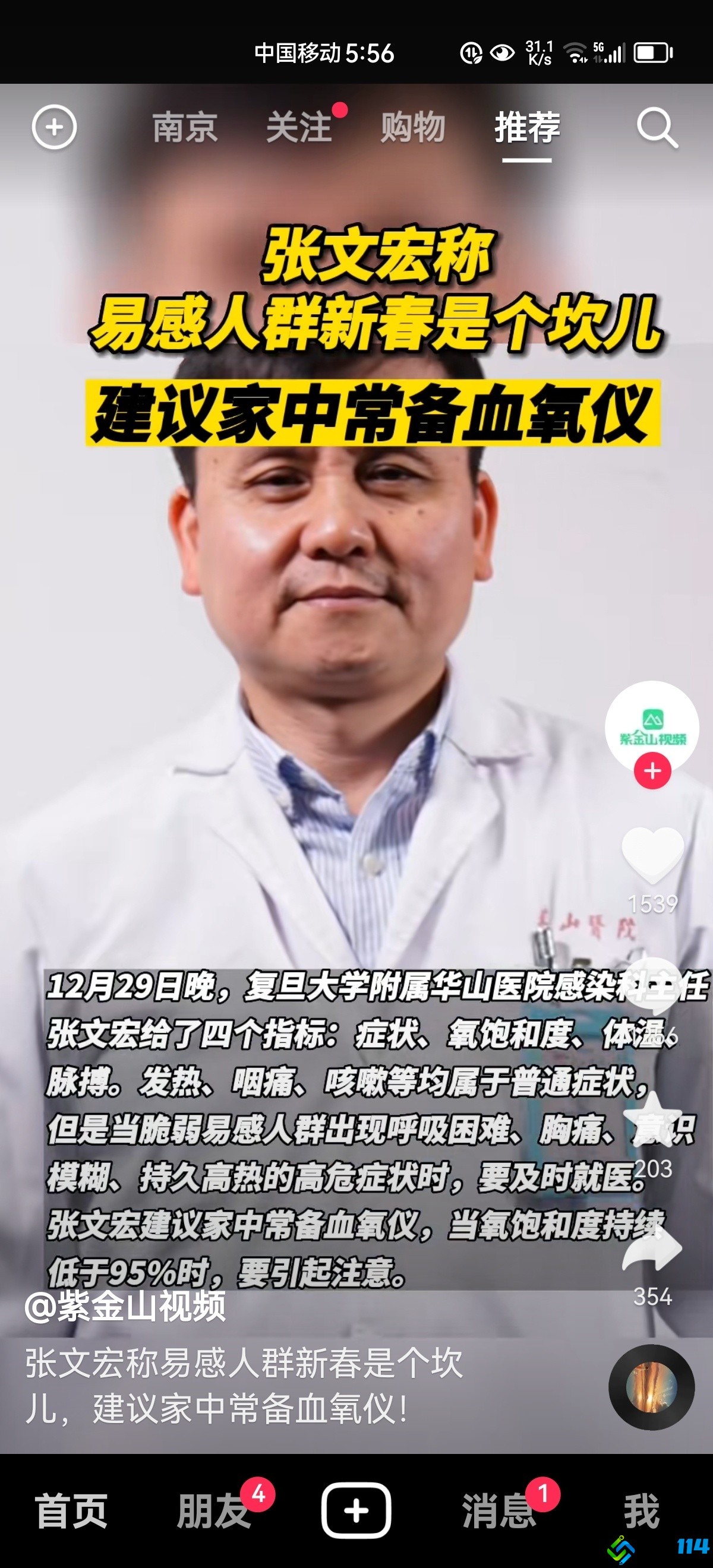Open the 消息 tab
Viewport: 713px width, 1568px height.
(499, 1511)
